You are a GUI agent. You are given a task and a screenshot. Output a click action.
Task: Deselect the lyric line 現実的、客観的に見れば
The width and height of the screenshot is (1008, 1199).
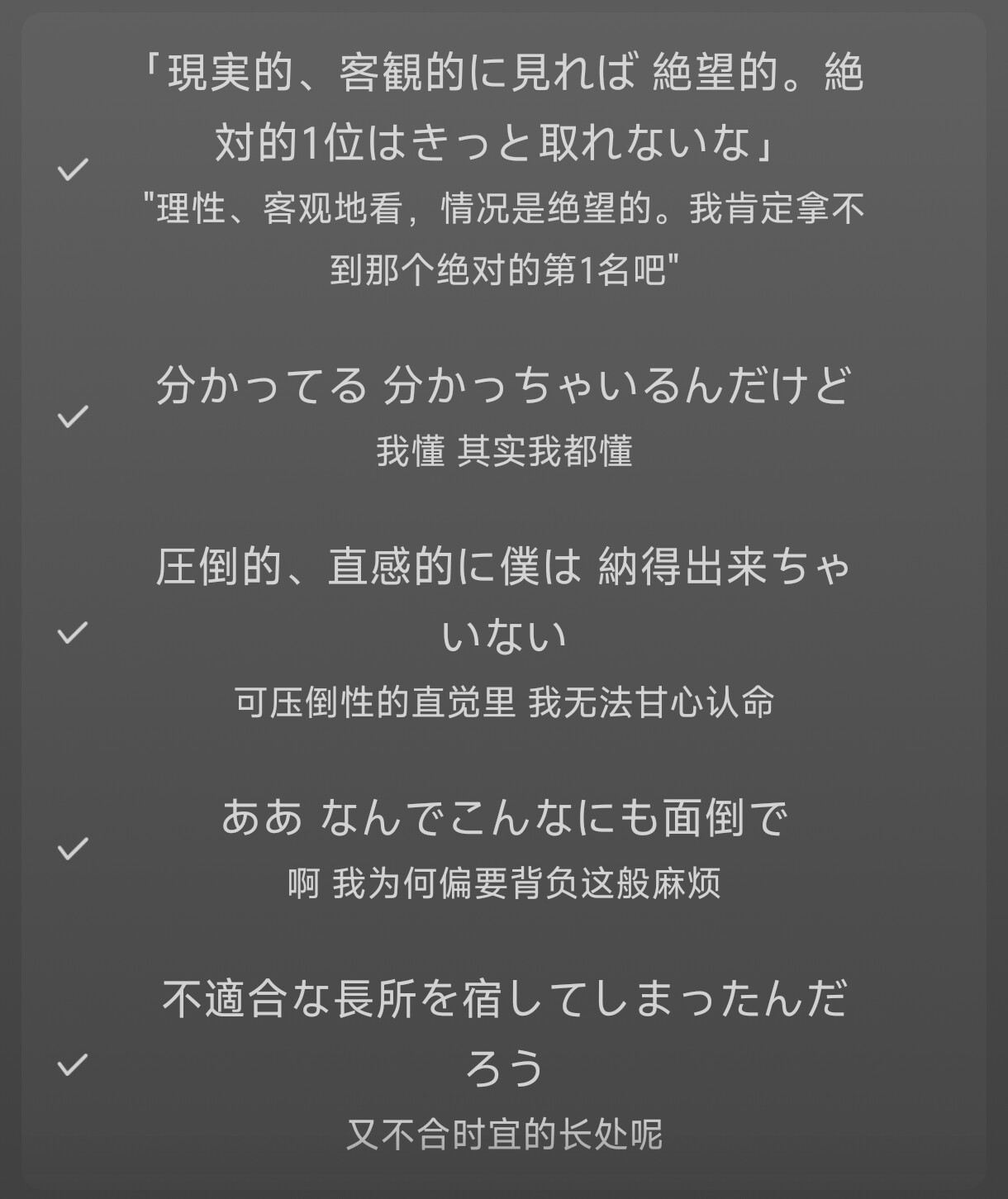click(73, 170)
